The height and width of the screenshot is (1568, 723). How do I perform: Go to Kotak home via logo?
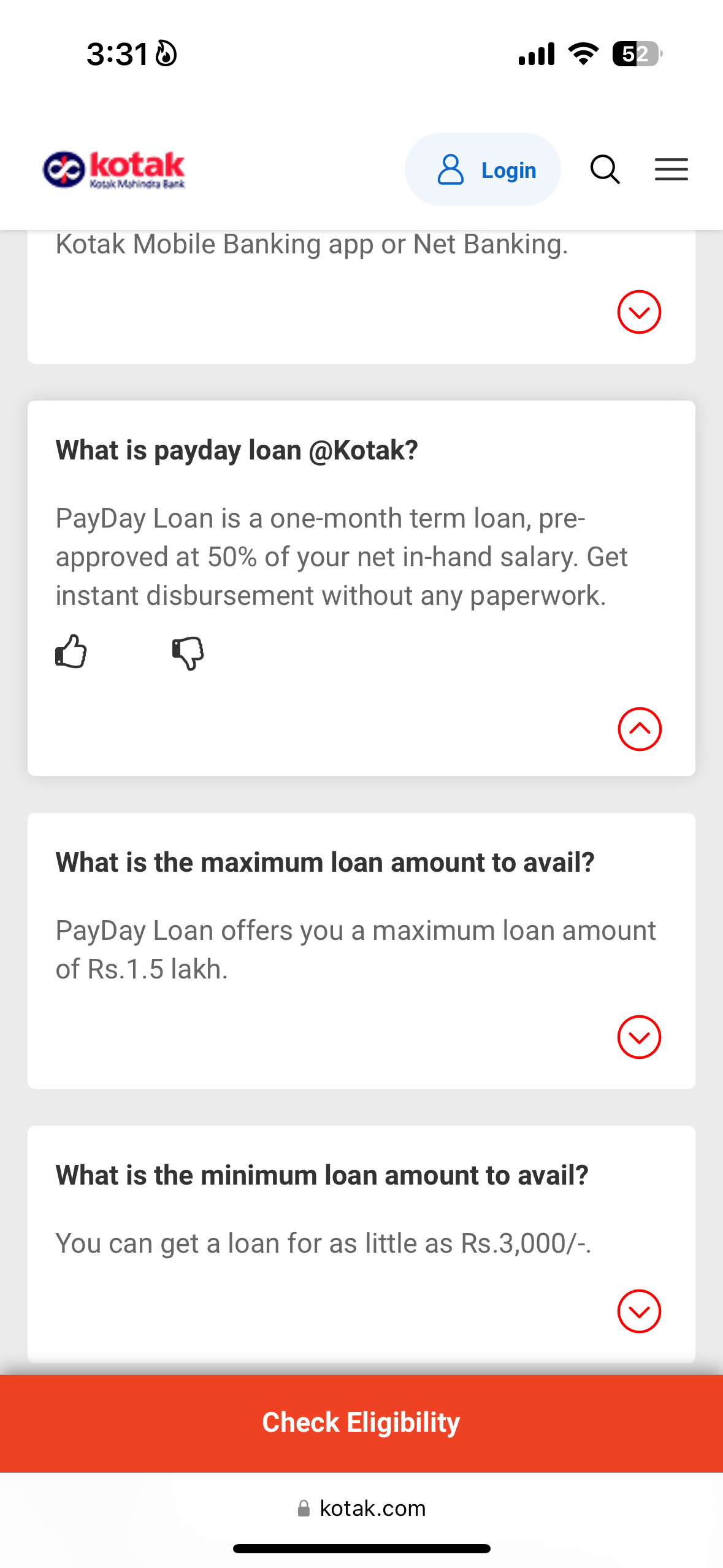114,170
